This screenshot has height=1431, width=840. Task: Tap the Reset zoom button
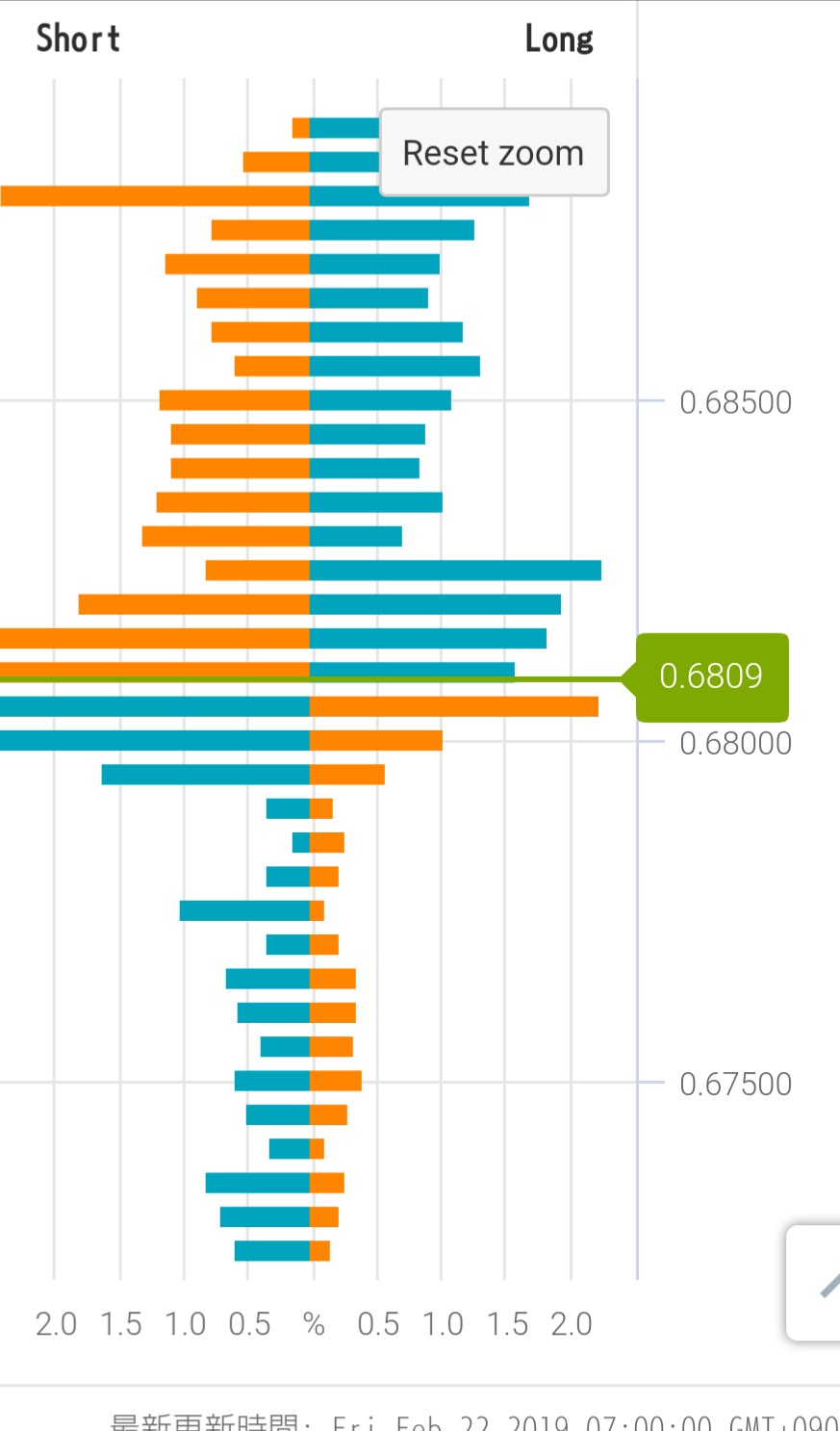pyautogui.click(x=494, y=152)
